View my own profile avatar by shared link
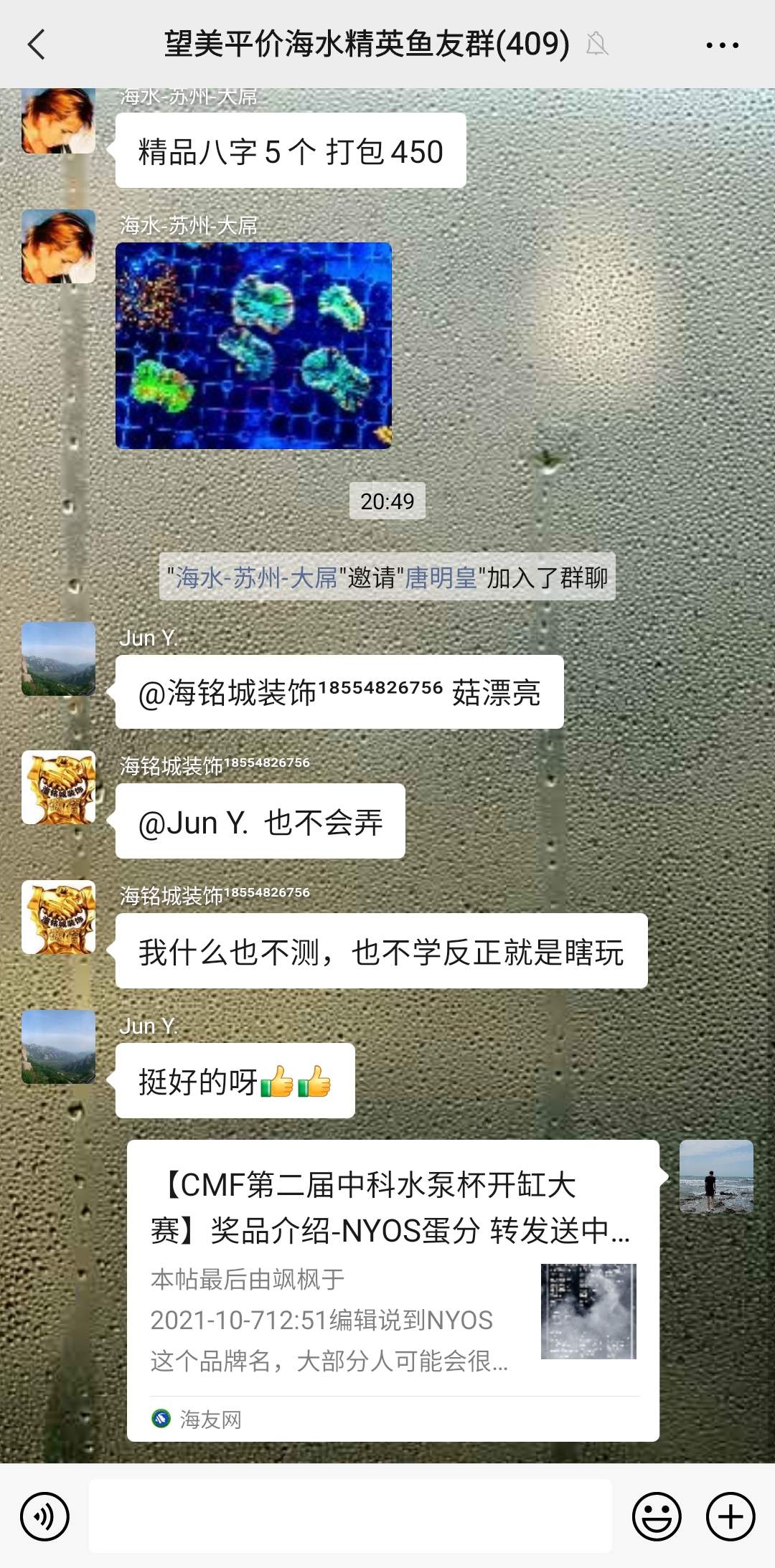This screenshot has height=1568, width=775. 715,1176
